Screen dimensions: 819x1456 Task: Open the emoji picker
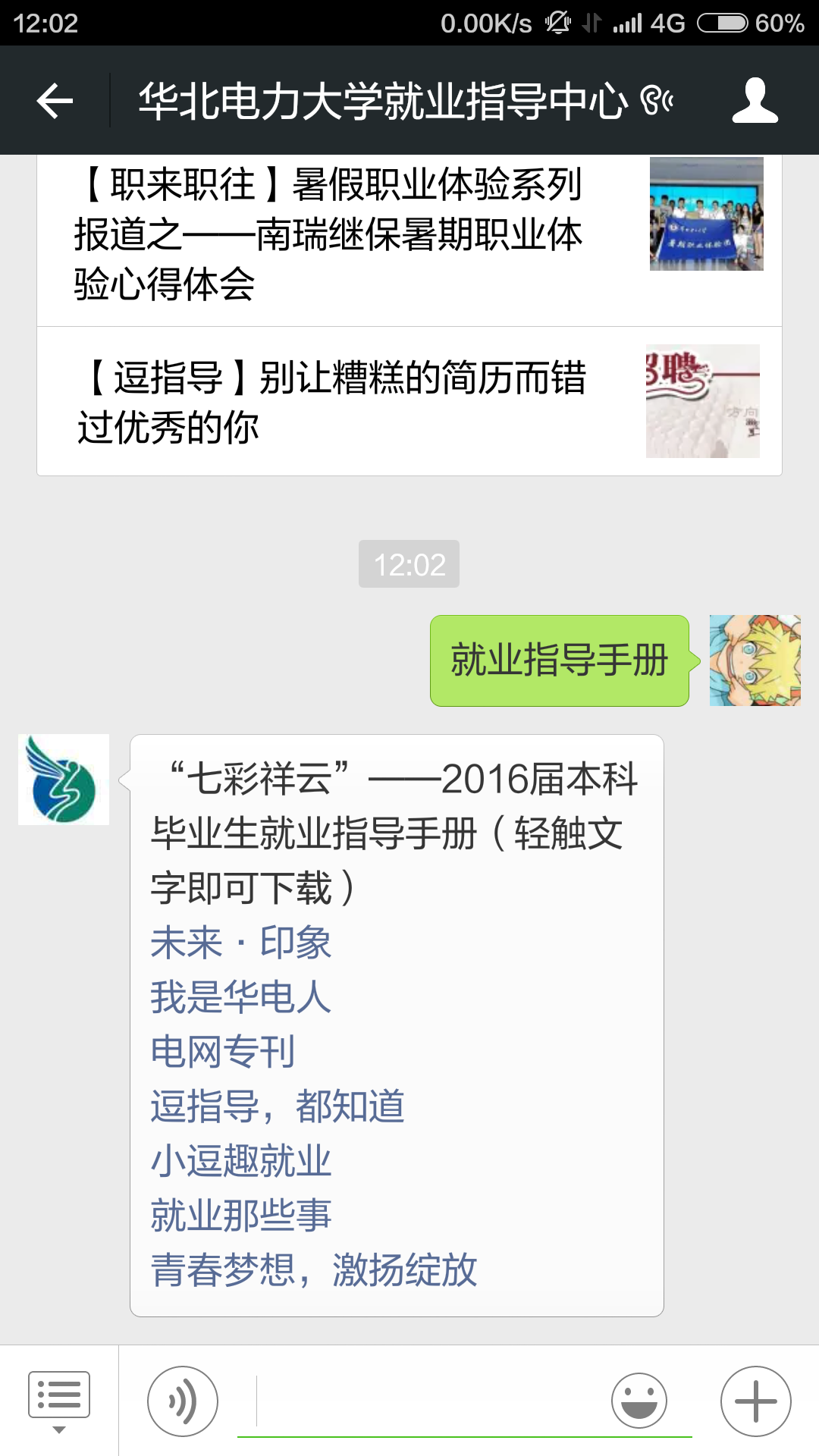pyautogui.click(x=639, y=1401)
